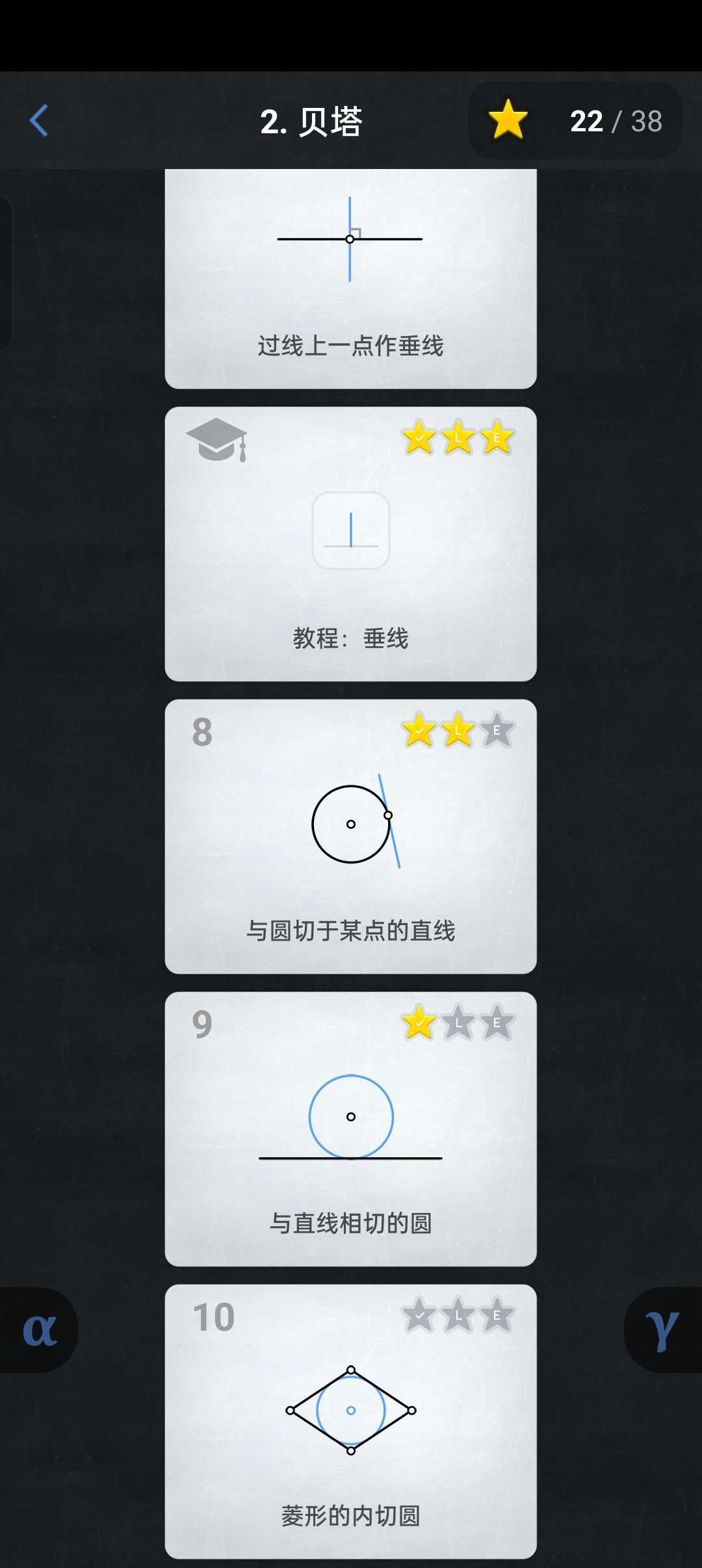702x1568 pixels.
Task: Open level 过线上一点作垂线
Action: (350, 280)
